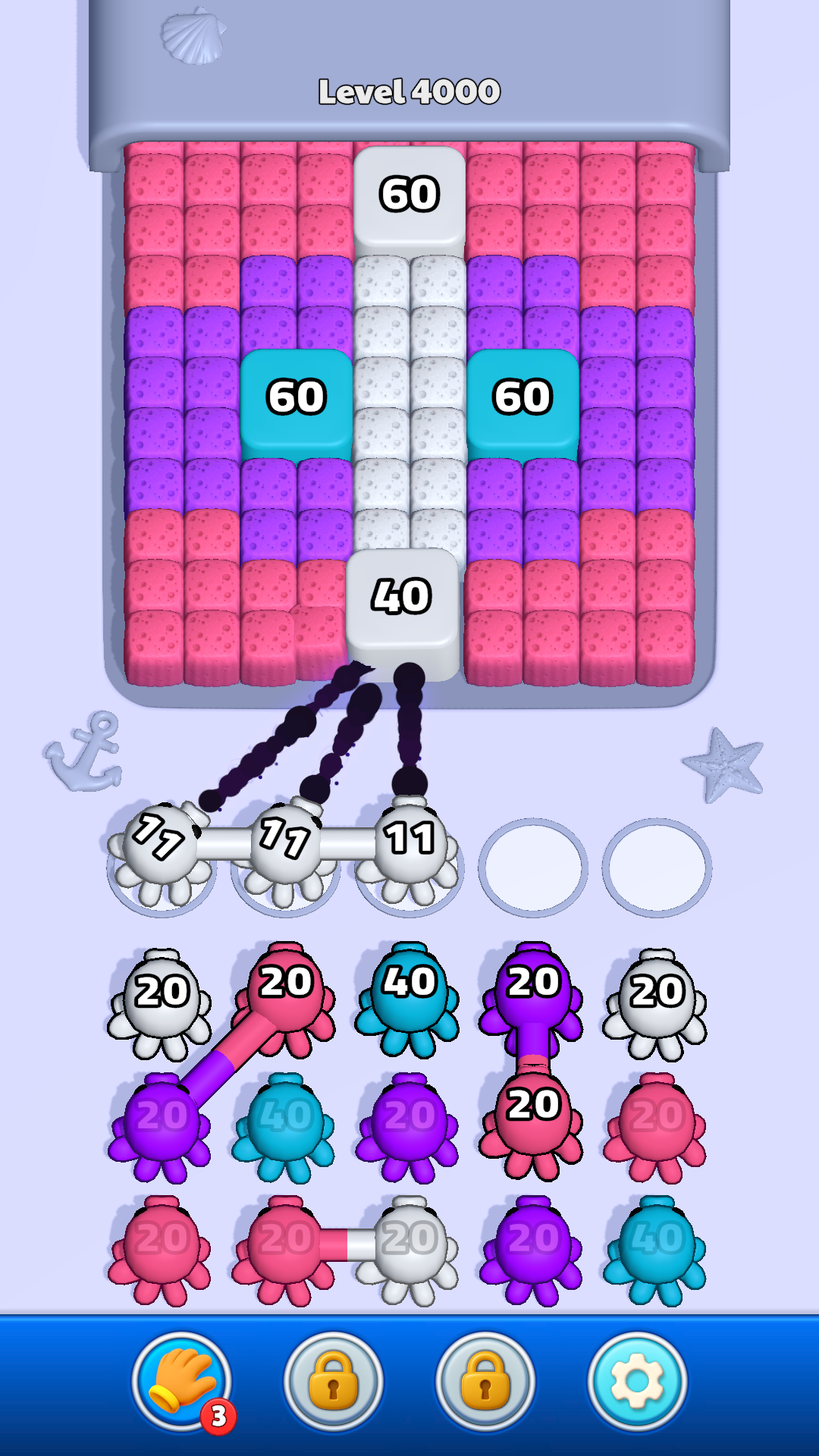Image resolution: width=819 pixels, height=1456 pixels.
Task: Pick the leftmost white 20 octopus
Action: point(161,1001)
